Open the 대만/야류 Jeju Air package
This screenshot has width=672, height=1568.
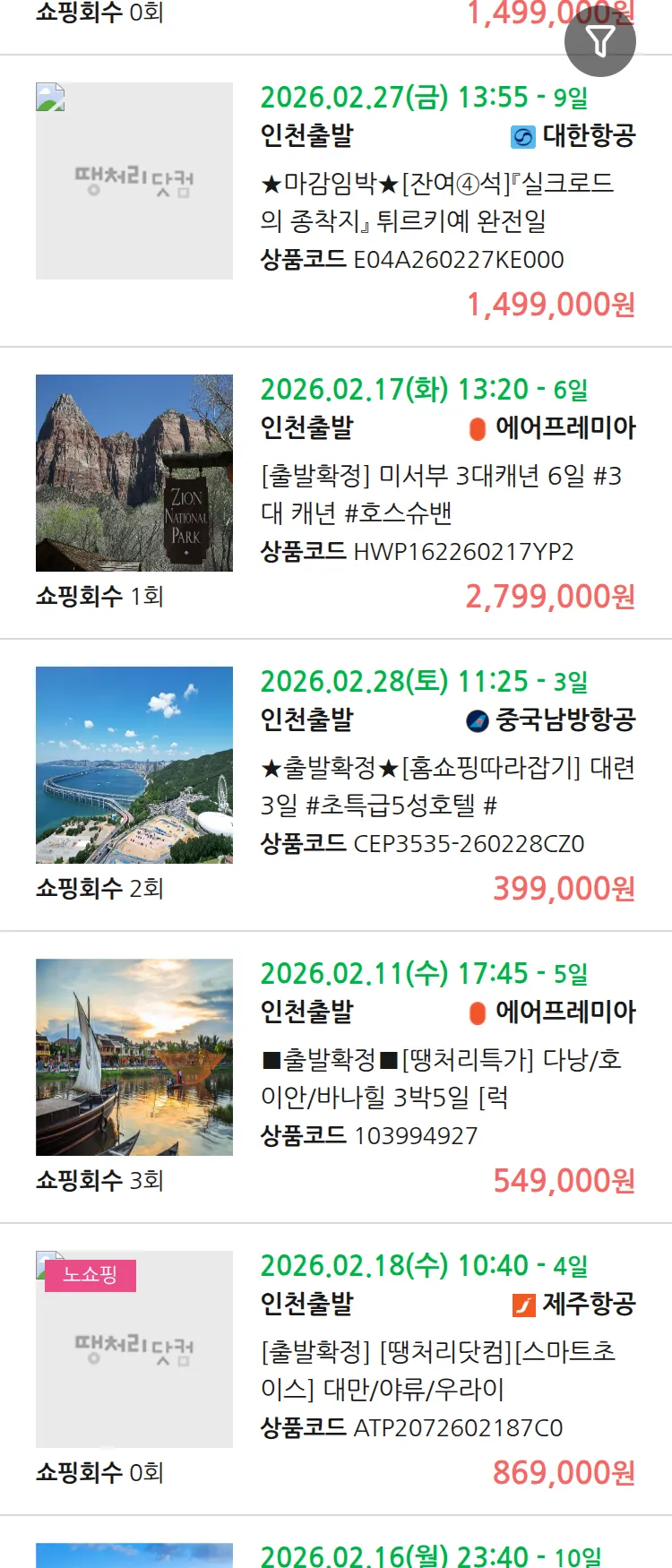point(438,1370)
